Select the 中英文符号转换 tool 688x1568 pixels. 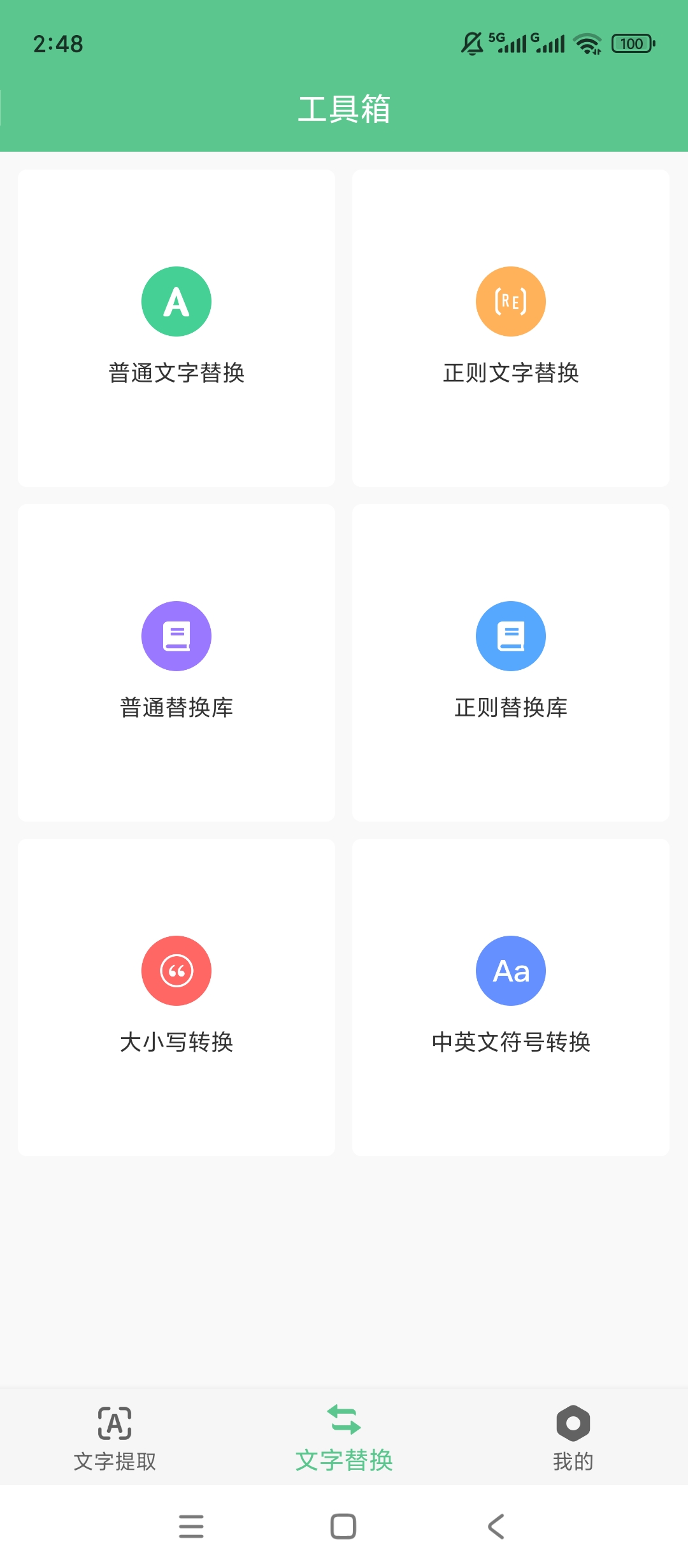click(x=511, y=998)
